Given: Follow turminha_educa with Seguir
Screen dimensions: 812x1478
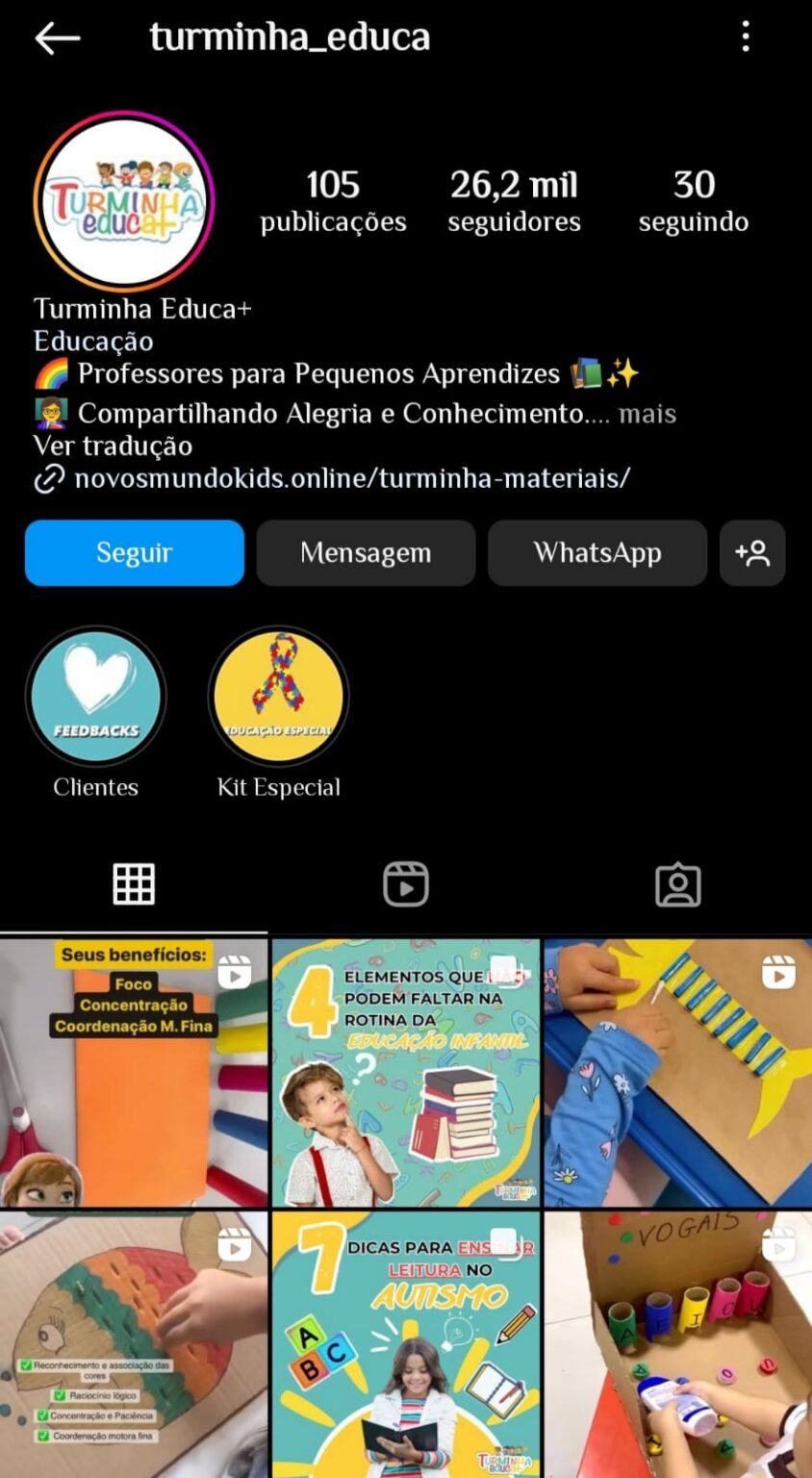Looking at the screenshot, I should click(135, 553).
